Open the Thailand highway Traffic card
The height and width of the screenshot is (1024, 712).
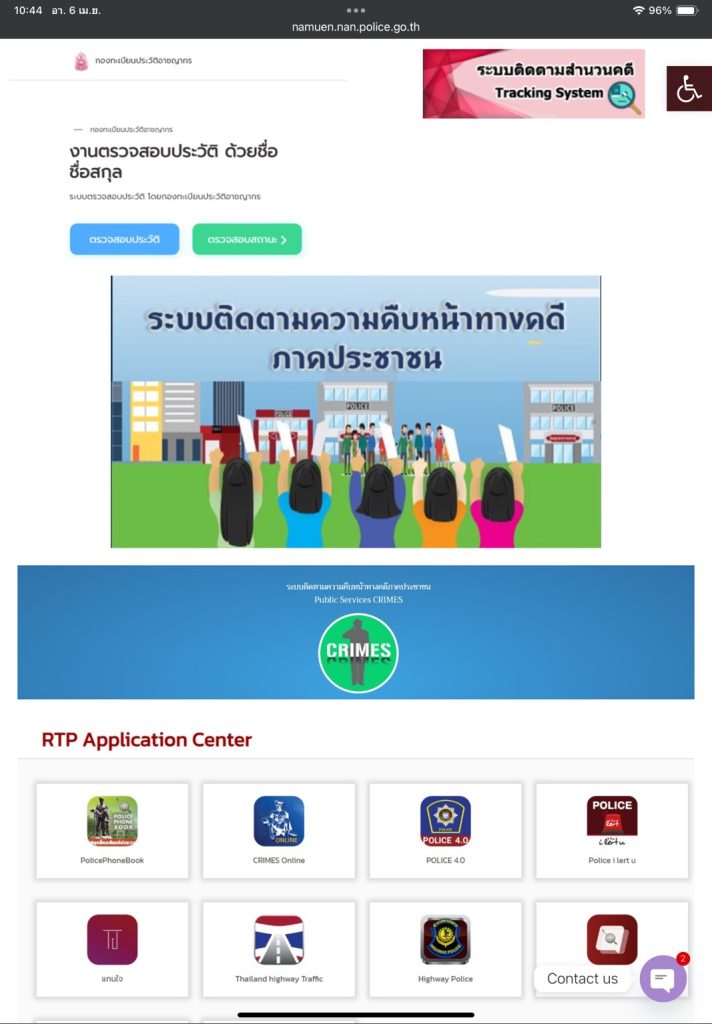coord(279,948)
